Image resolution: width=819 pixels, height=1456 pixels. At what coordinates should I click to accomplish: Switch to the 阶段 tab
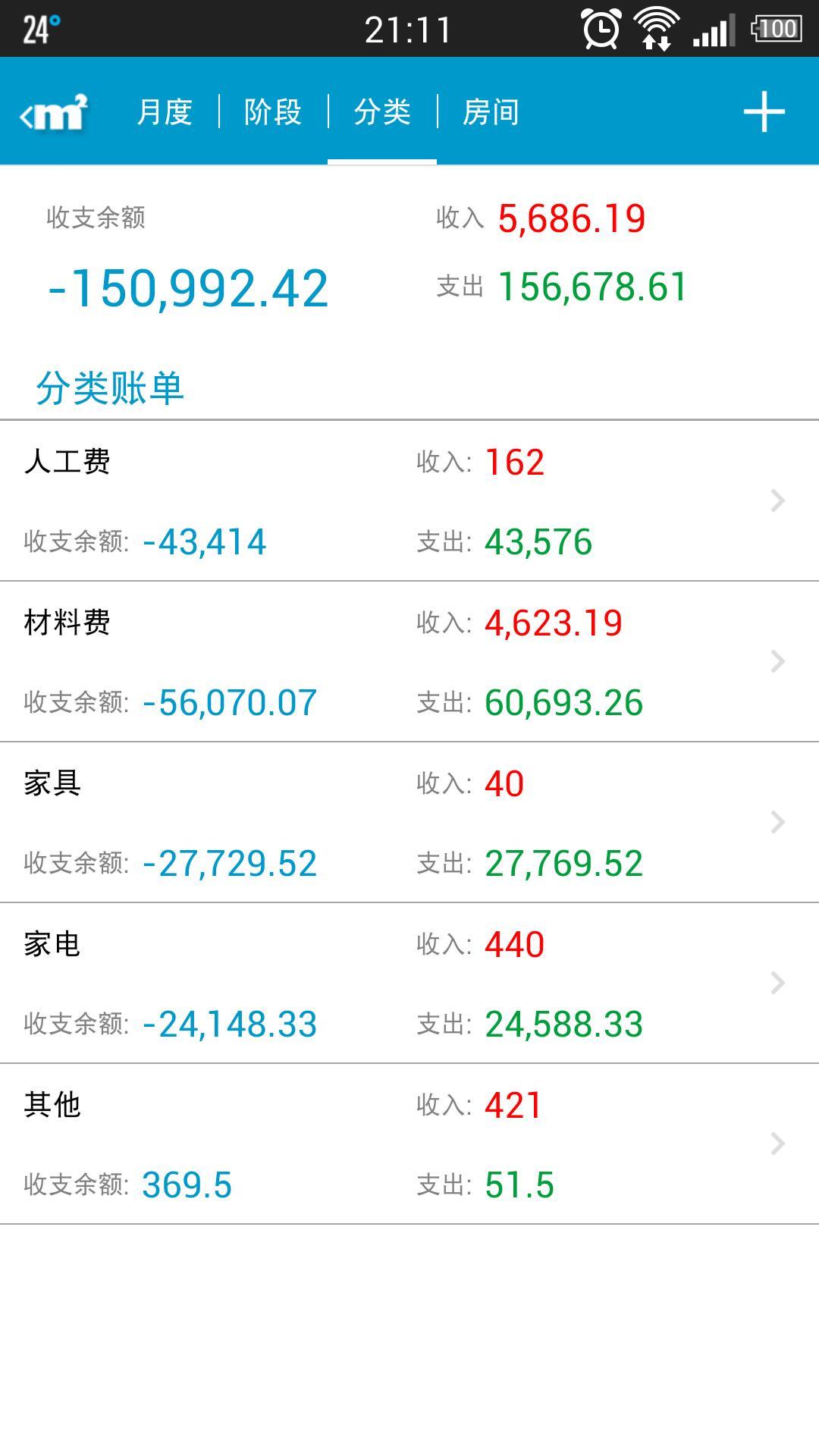pos(273,112)
